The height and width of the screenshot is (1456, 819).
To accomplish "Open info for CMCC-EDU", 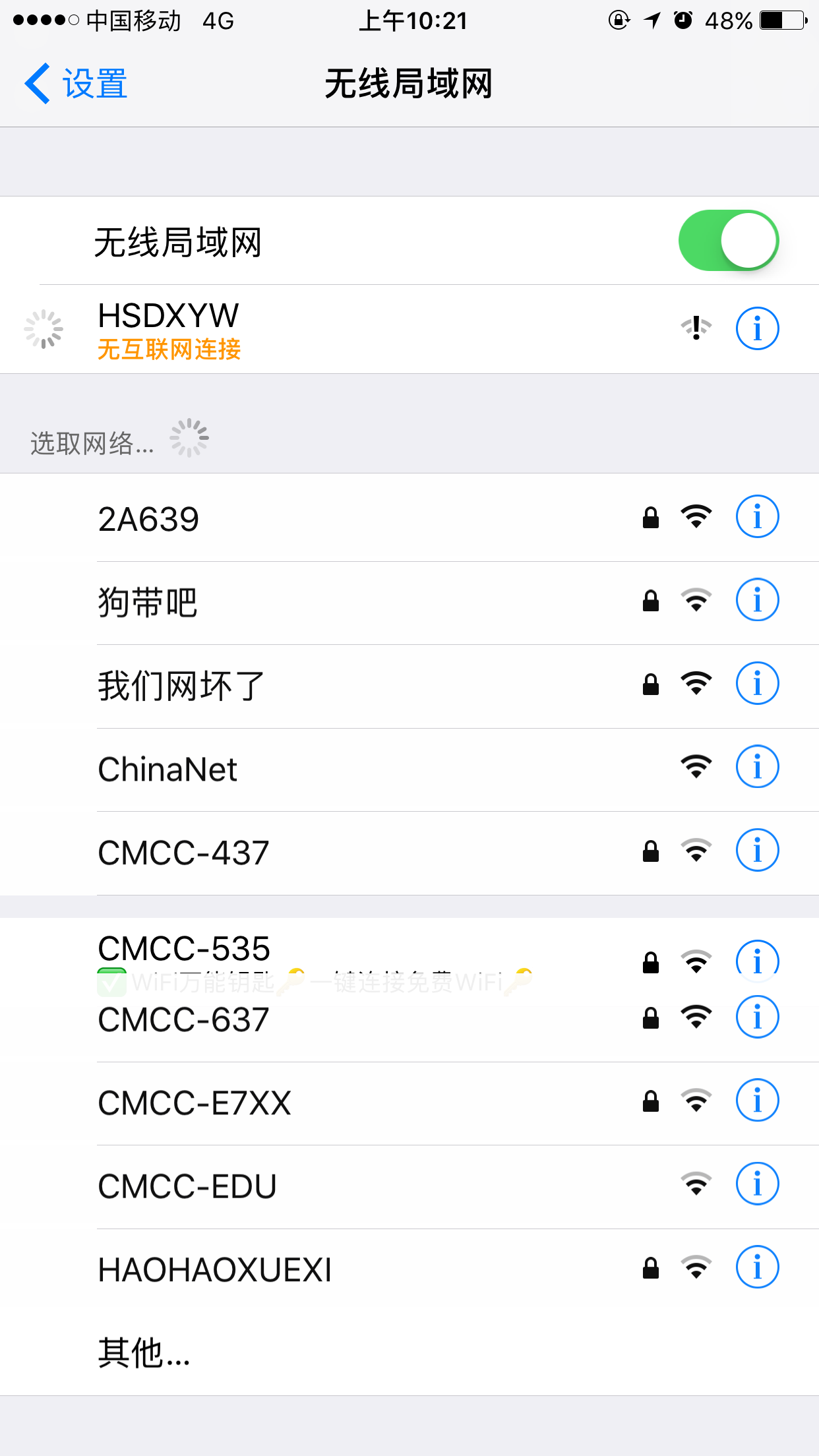I will (757, 1184).
